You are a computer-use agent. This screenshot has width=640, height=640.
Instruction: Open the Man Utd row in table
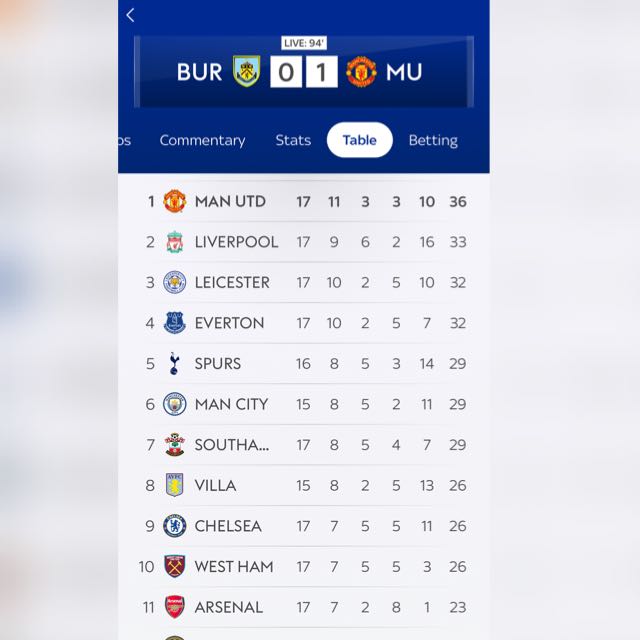pos(304,201)
